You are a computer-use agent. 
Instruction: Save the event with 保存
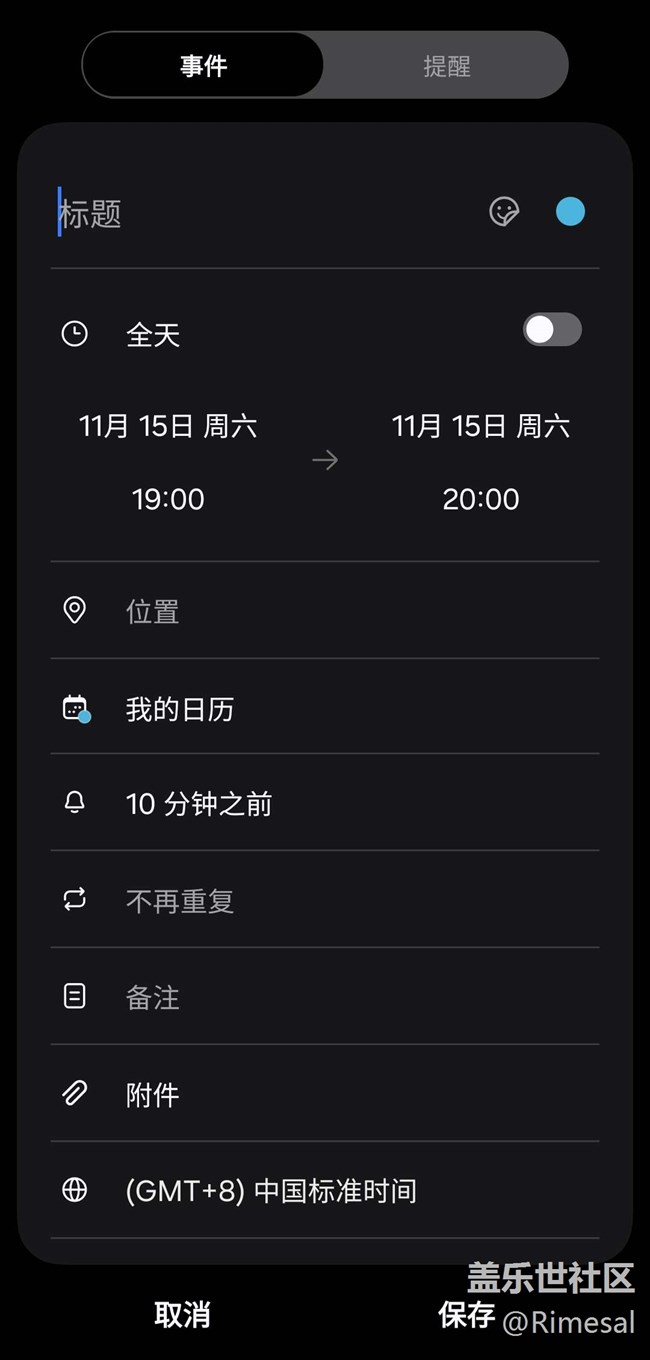[466, 1315]
